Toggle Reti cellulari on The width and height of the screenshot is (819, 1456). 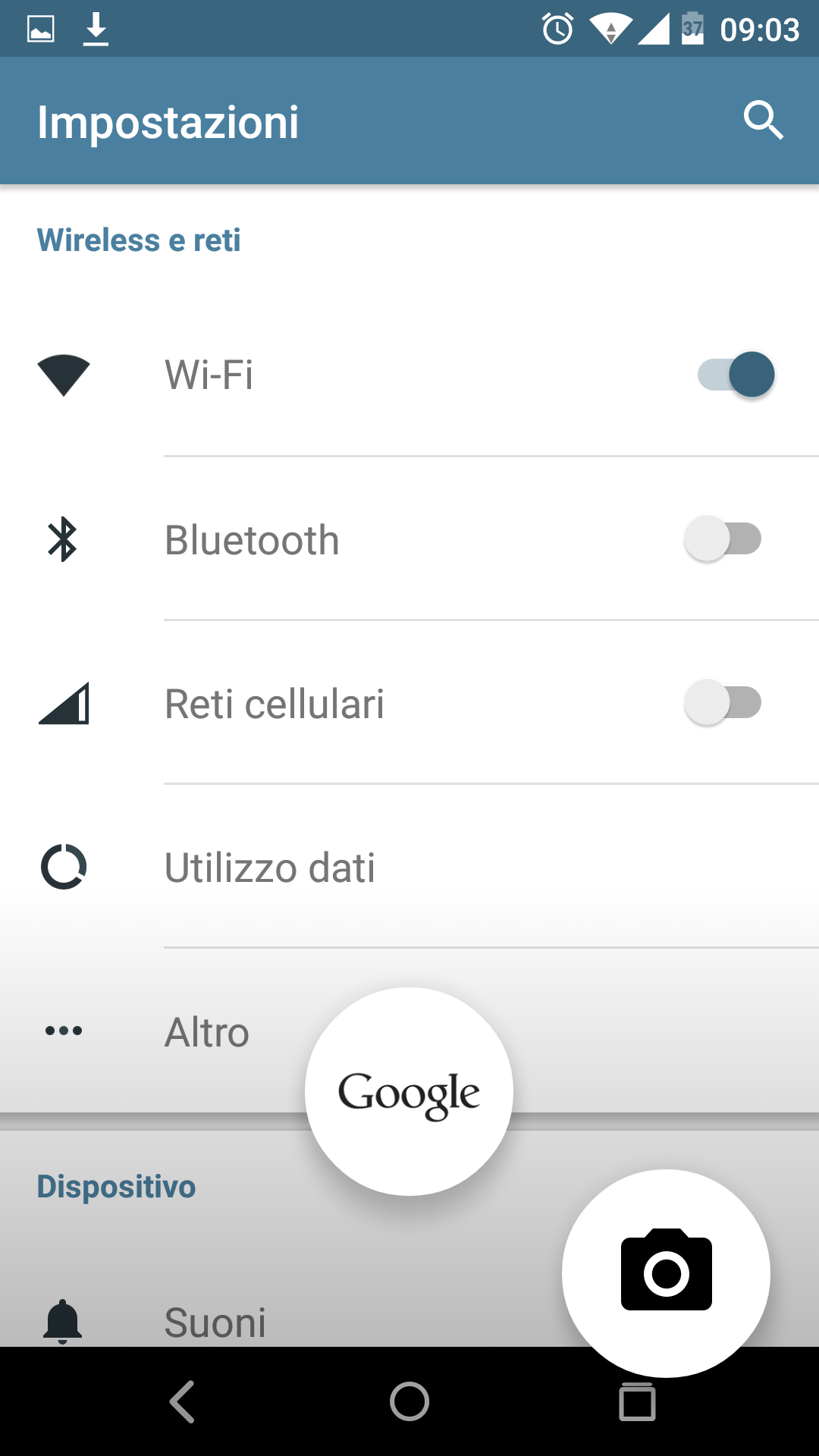[x=723, y=703]
